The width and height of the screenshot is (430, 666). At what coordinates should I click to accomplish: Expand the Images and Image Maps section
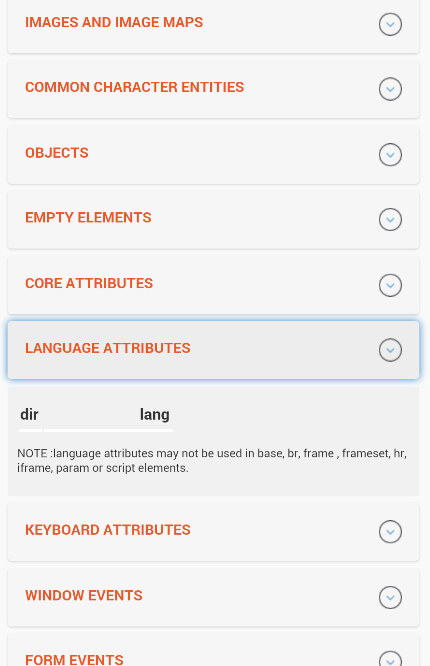click(213, 25)
